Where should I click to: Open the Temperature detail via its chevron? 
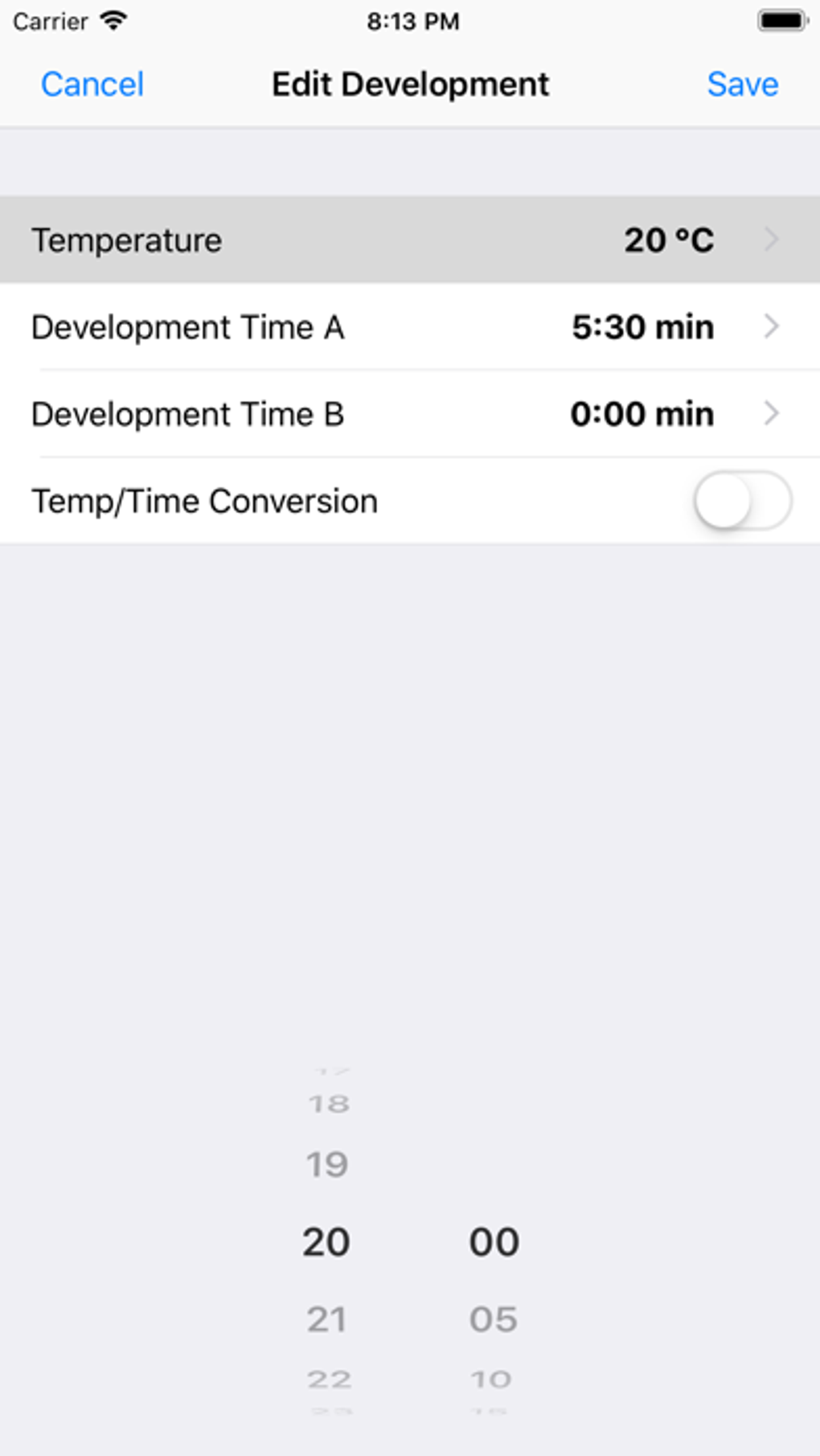click(772, 240)
